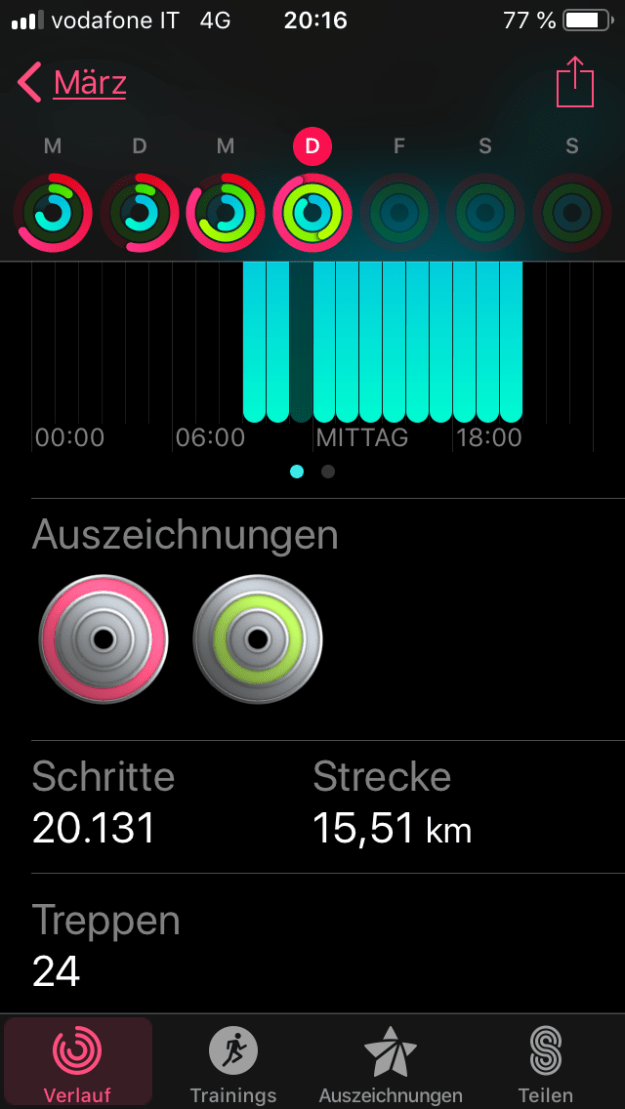Image resolution: width=625 pixels, height=1109 pixels.
Task: Tap the Verlauf tab
Action: [78, 1064]
